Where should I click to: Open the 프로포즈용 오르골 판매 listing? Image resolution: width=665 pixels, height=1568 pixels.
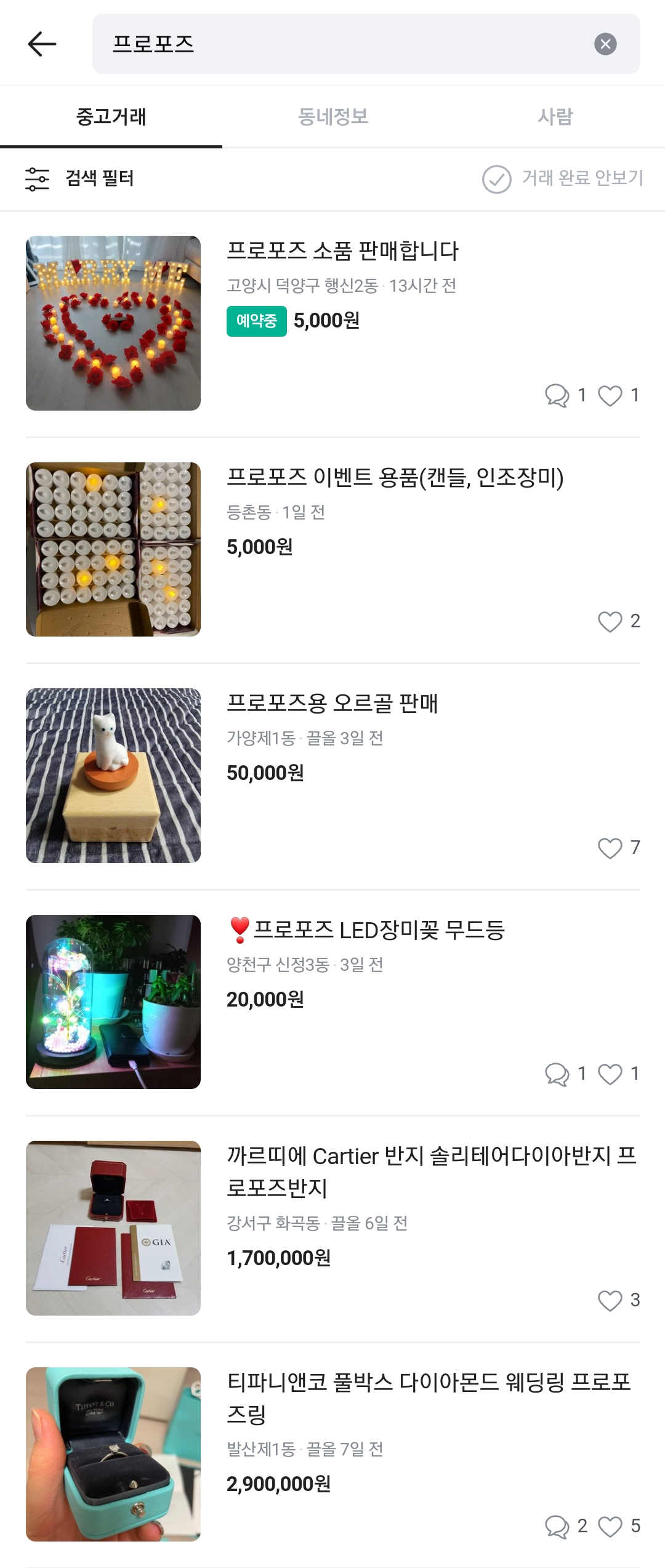[332, 703]
